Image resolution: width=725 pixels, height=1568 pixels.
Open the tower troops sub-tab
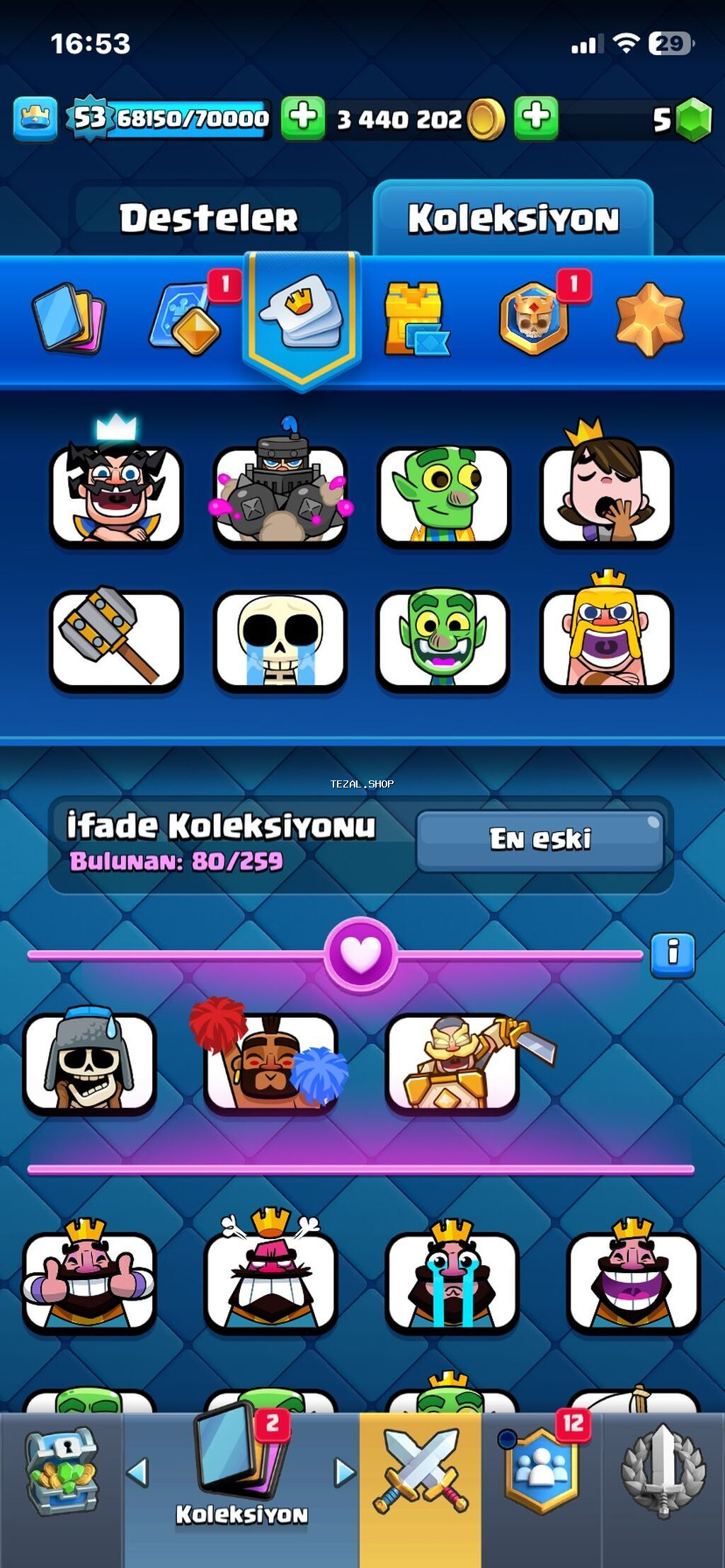(416, 318)
